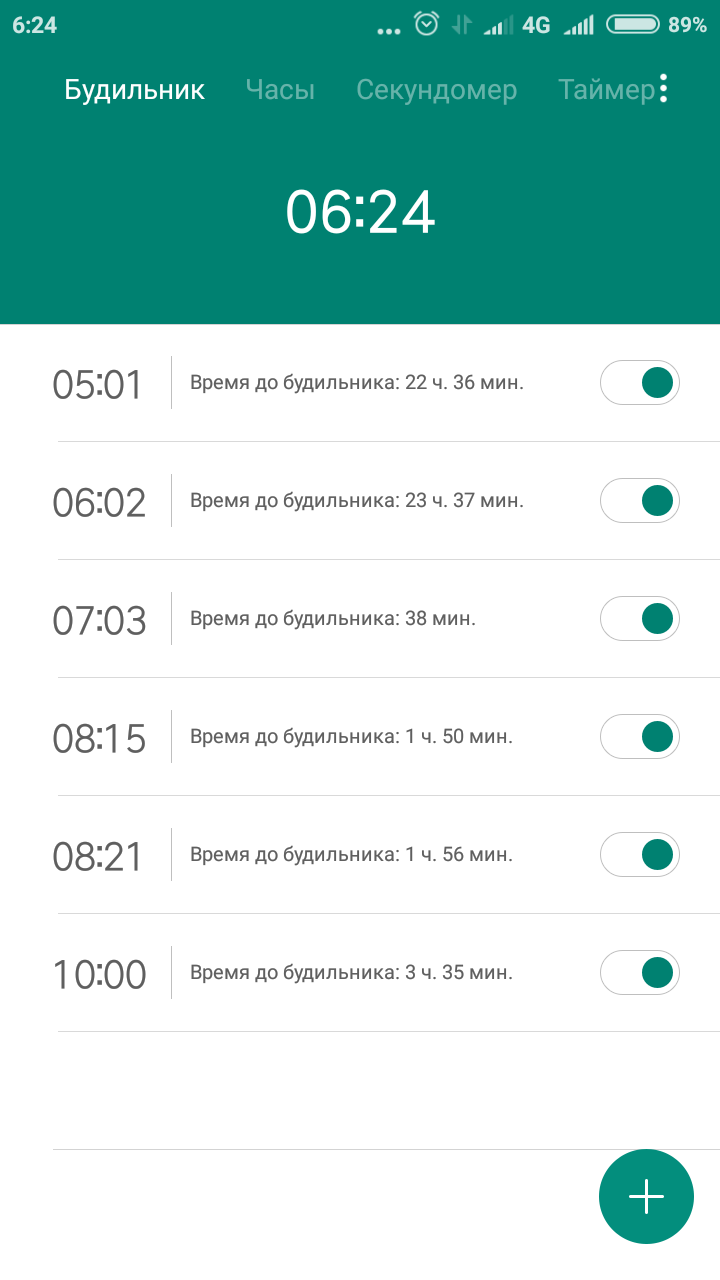Turn off the 06:02 alarm
The image size is (720, 1280).
click(x=640, y=501)
